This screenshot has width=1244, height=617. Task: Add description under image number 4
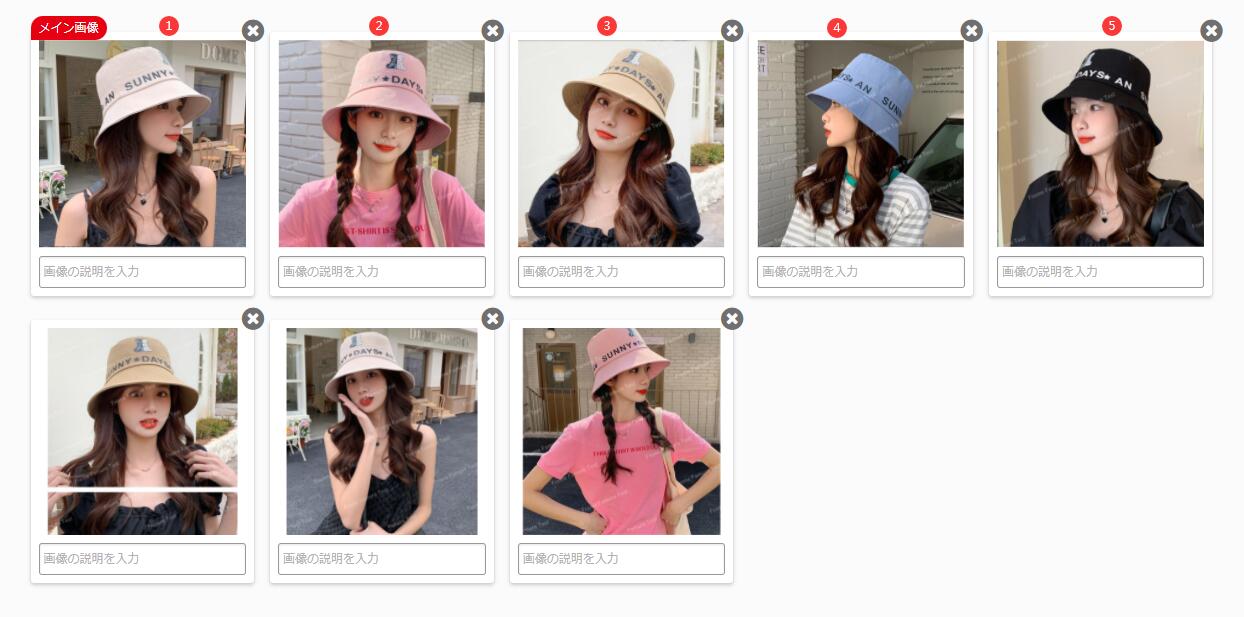click(x=860, y=272)
